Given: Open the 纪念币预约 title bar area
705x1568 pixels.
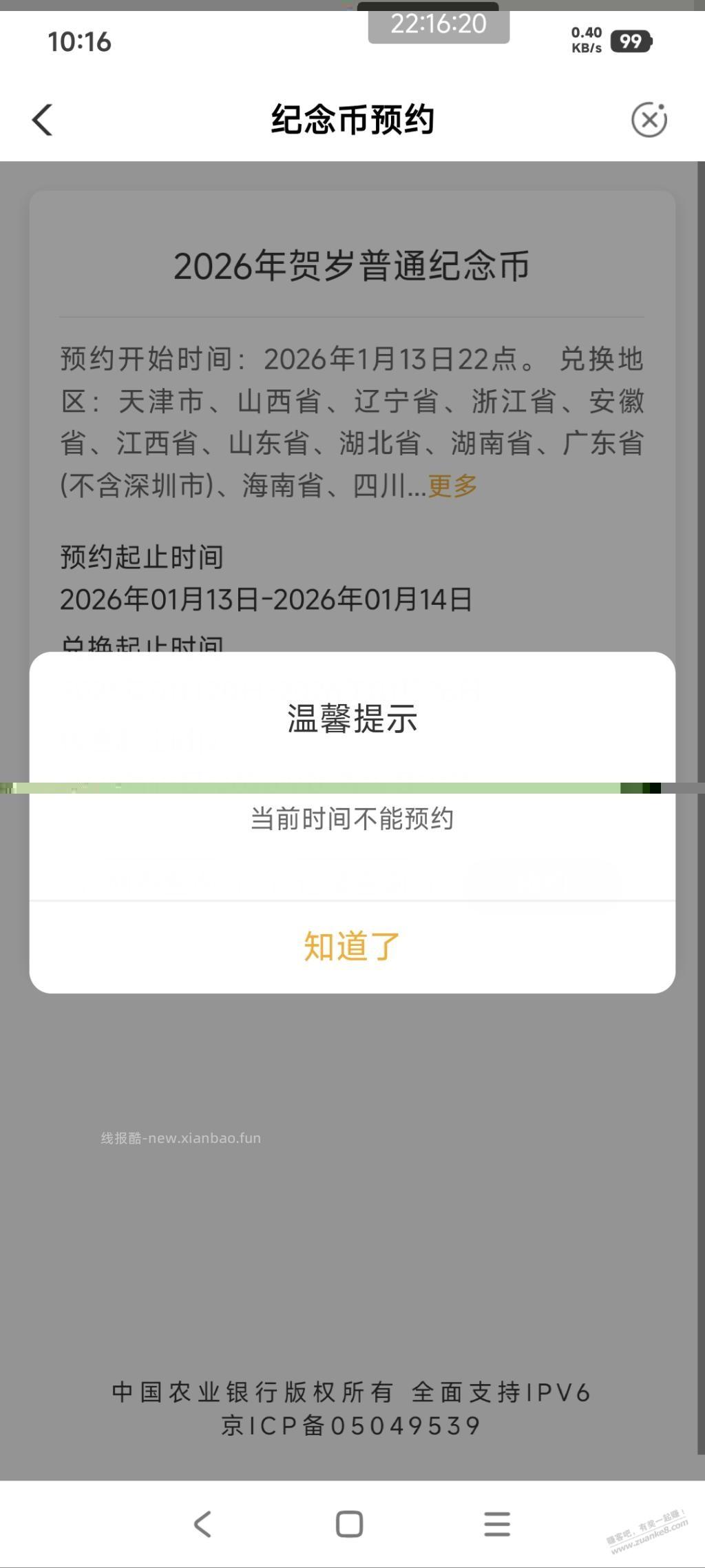Looking at the screenshot, I should click(352, 118).
